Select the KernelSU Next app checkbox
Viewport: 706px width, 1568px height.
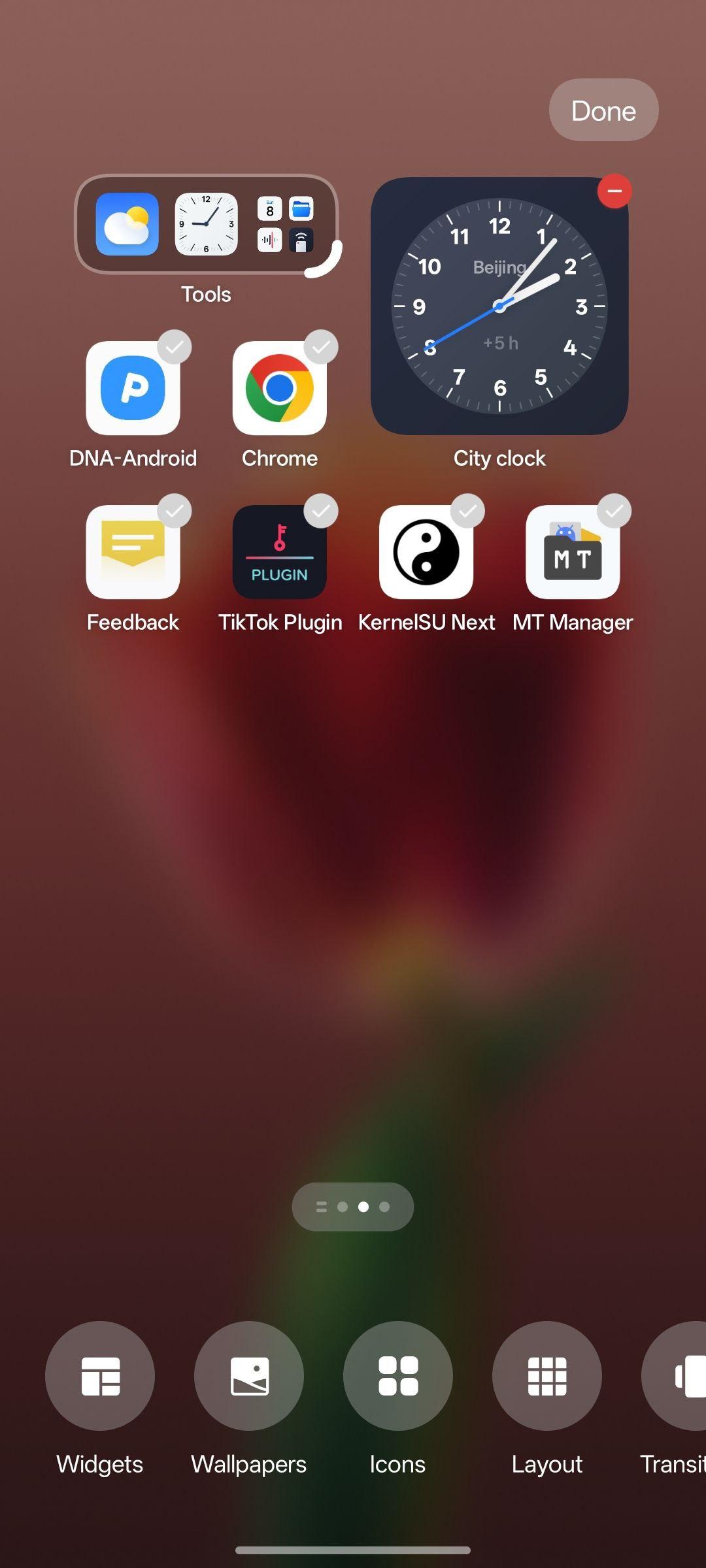pyautogui.click(x=467, y=511)
